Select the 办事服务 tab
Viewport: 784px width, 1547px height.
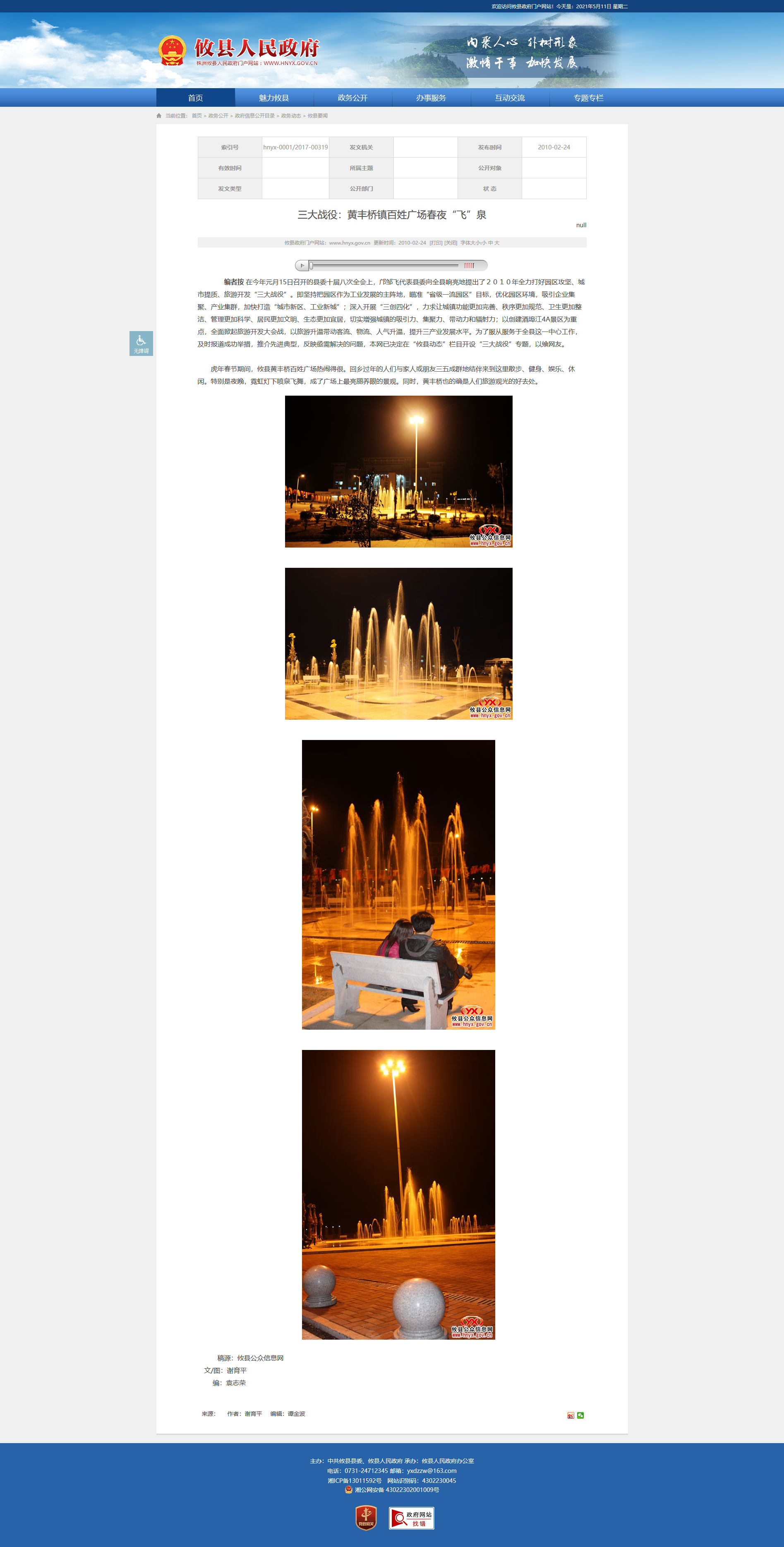[431, 98]
